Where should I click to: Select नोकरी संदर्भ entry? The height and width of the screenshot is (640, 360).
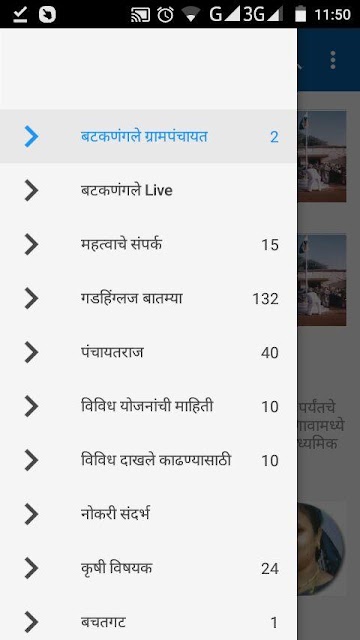pos(148,514)
